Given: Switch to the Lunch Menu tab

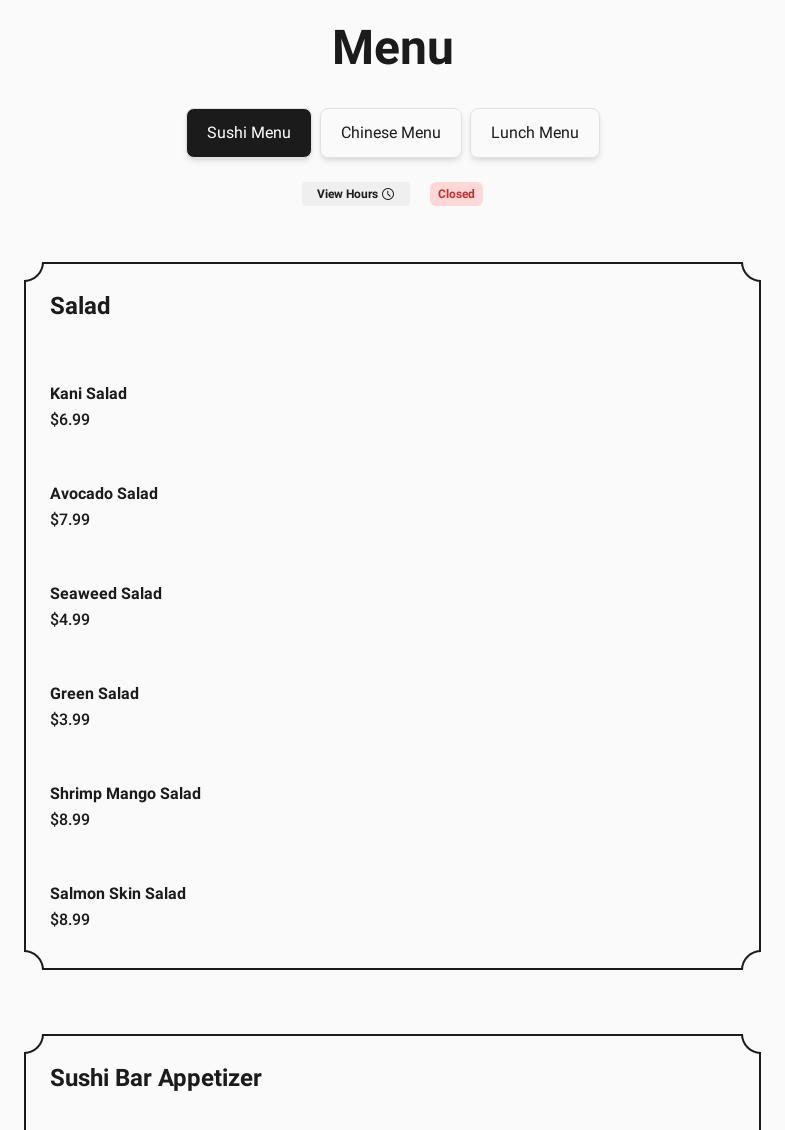Looking at the screenshot, I should [534, 133].
